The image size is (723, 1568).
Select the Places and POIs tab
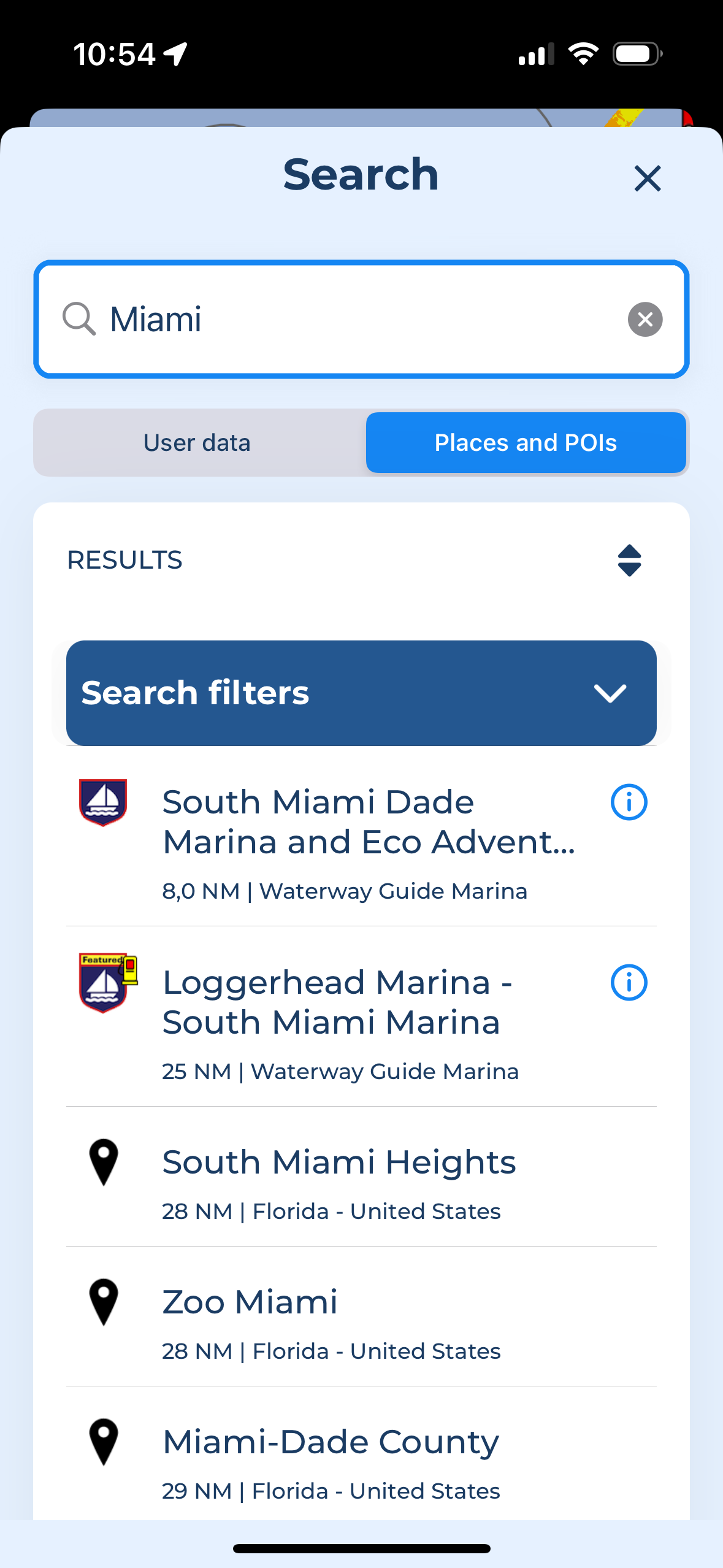pos(526,442)
